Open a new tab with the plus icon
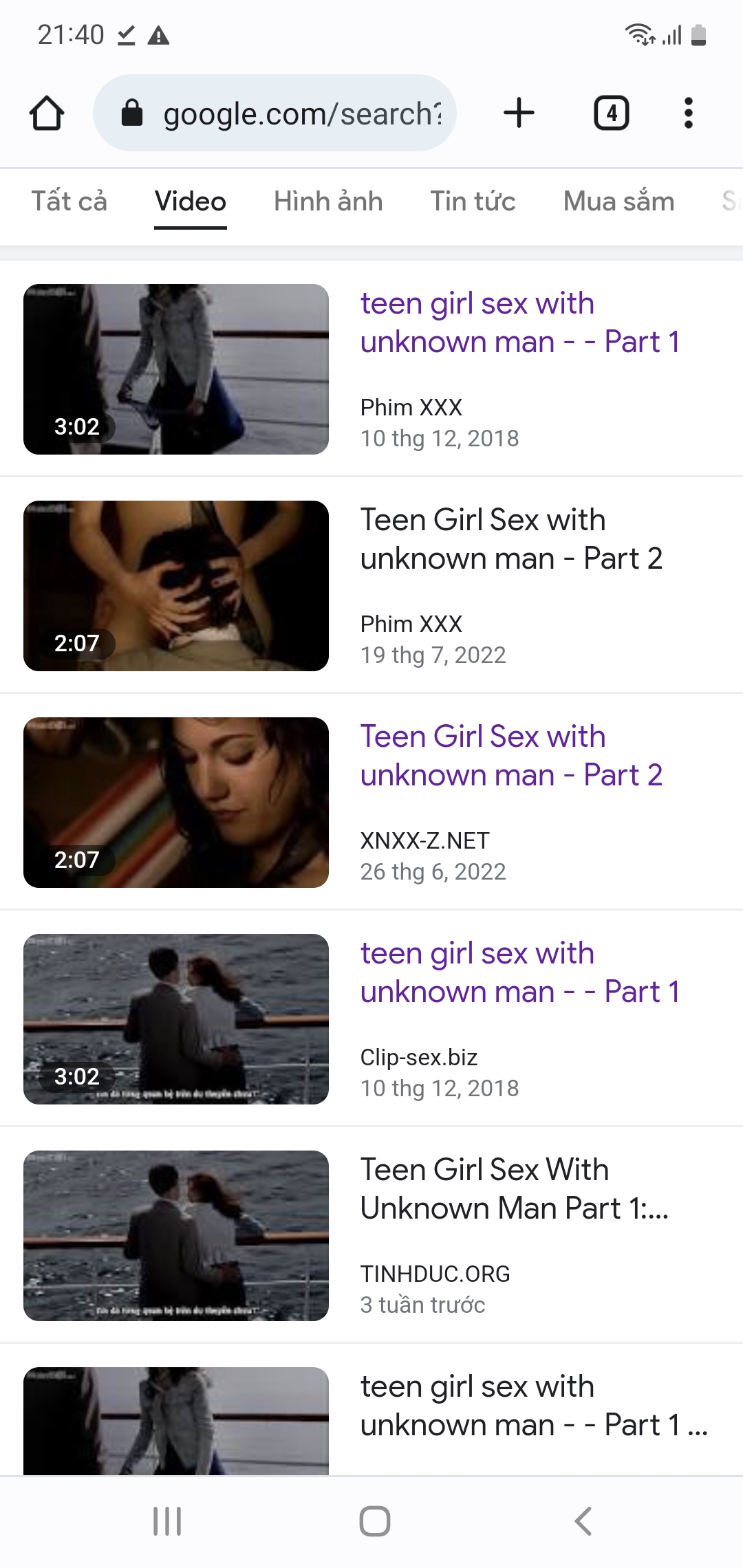Viewport: 743px width, 1568px height. [x=519, y=113]
